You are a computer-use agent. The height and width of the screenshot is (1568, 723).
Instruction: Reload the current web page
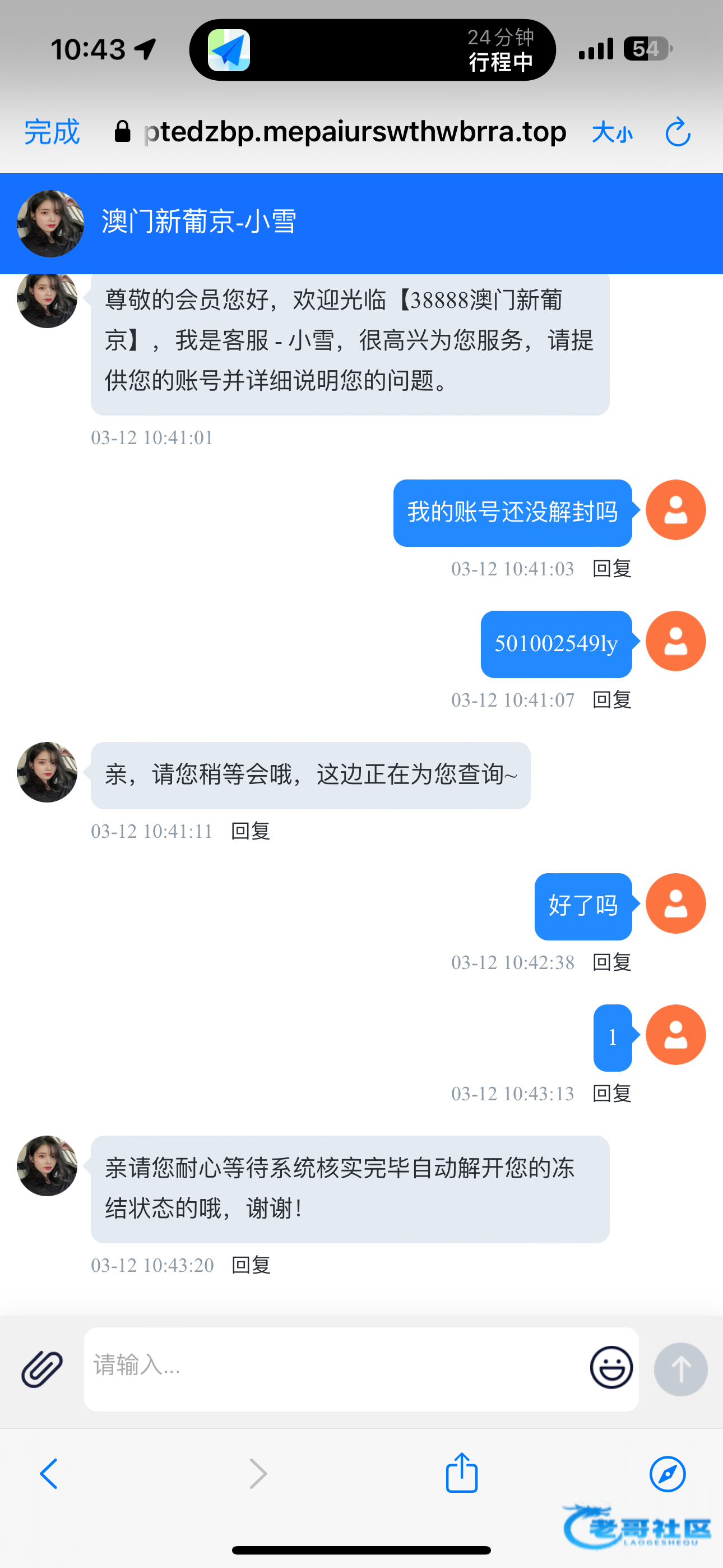coord(678,132)
